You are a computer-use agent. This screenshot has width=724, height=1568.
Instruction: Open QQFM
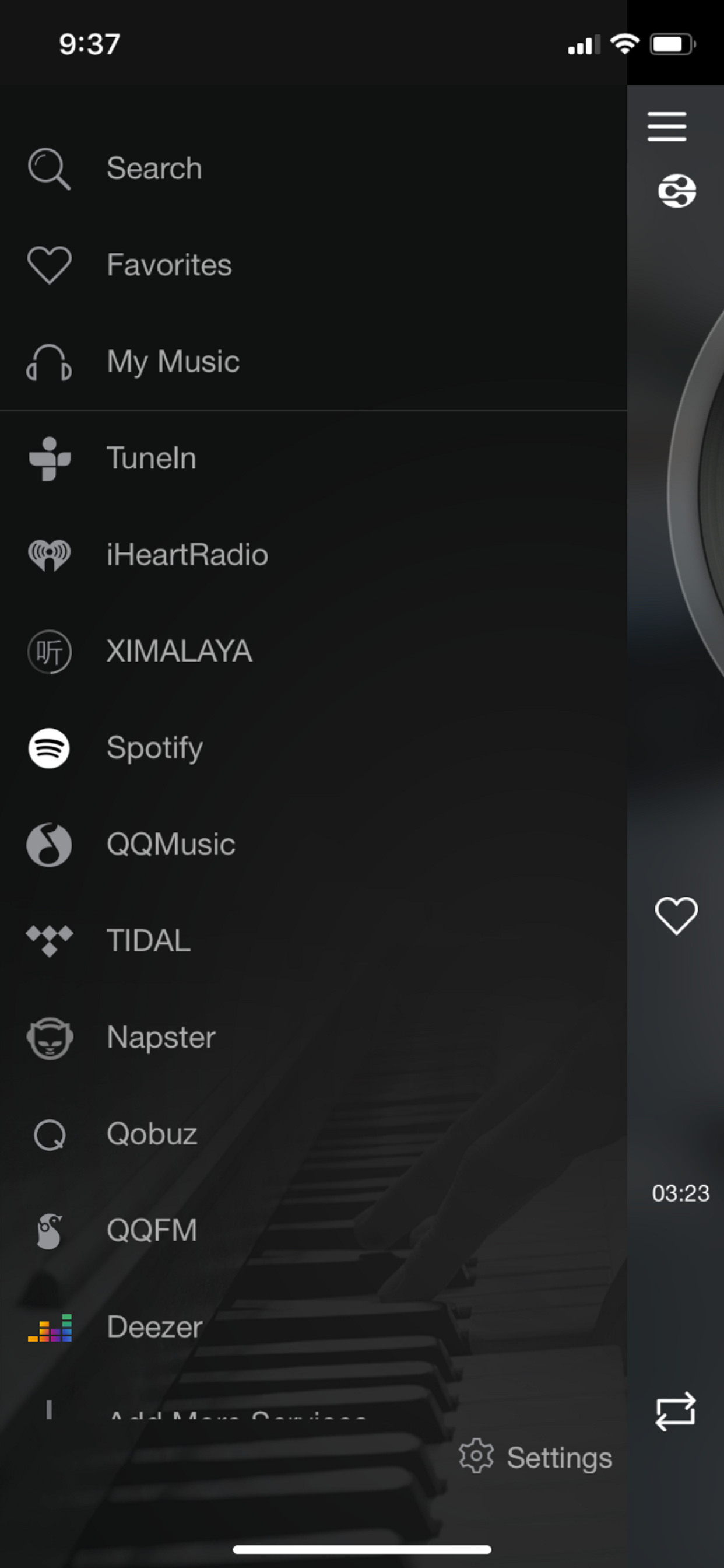152,1230
